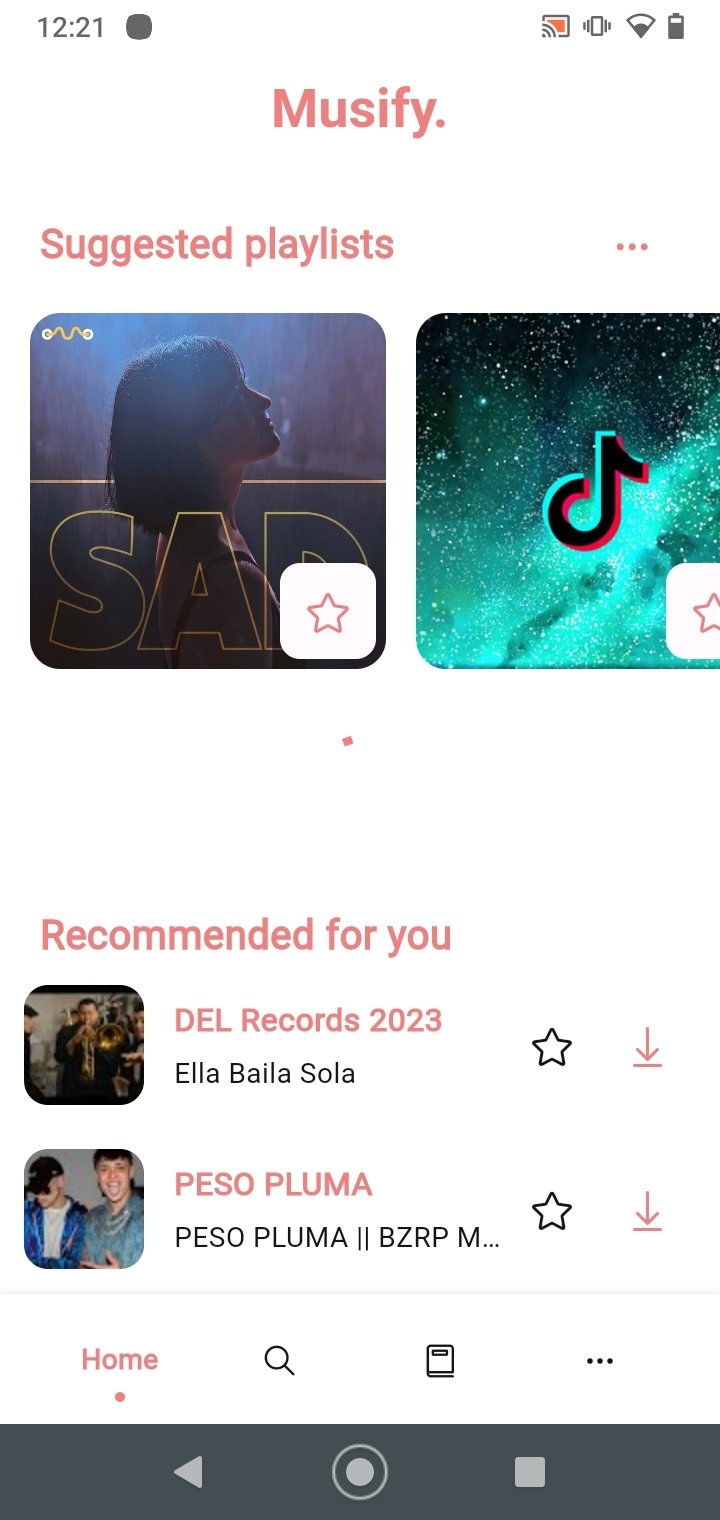Image resolution: width=720 pixels, height=1520 pixels.
Task: Open search from the bottom navigation bar
Action: click(280, 1360)
